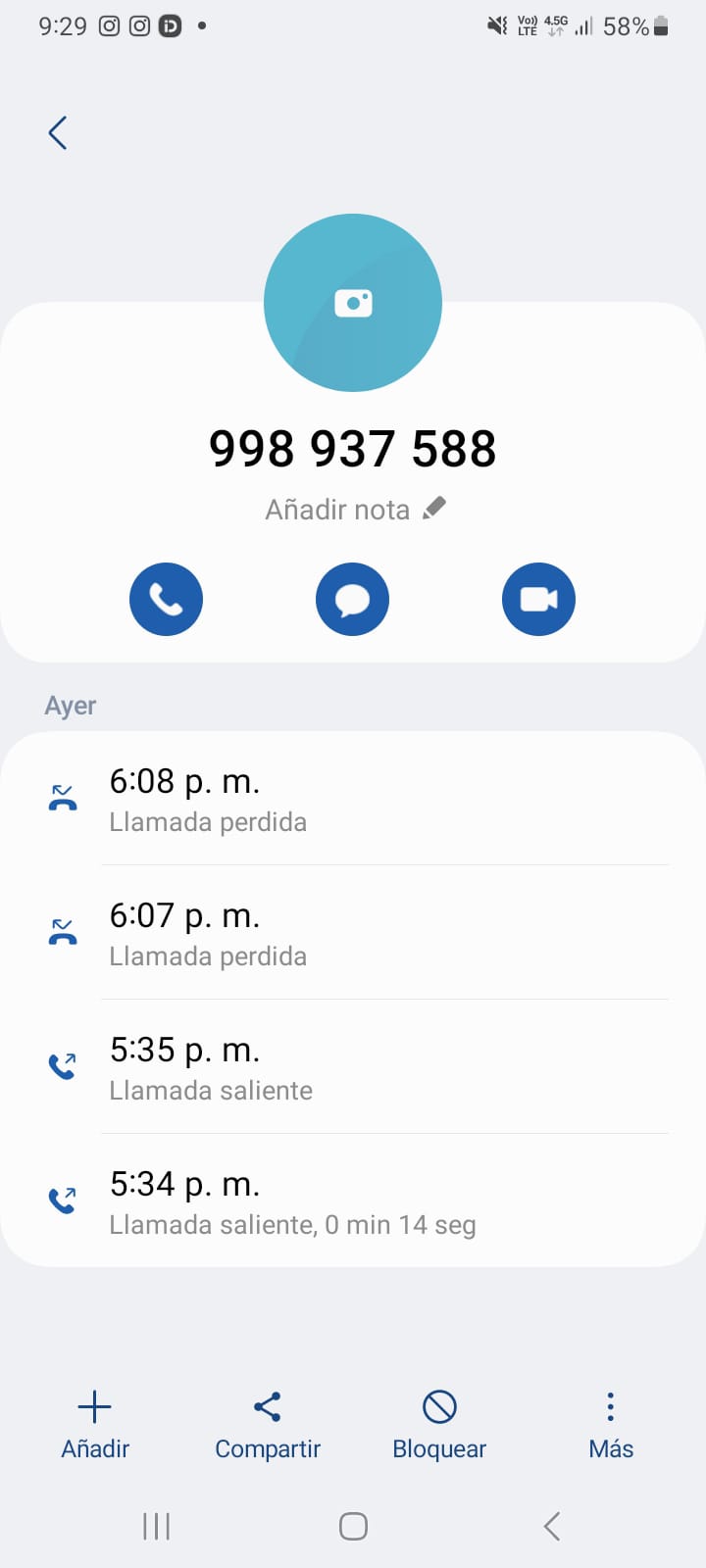The width and height of the screenshot is (706, 1568).
Task: Open the Más options menu
Action: click(x=611, y=1424)
